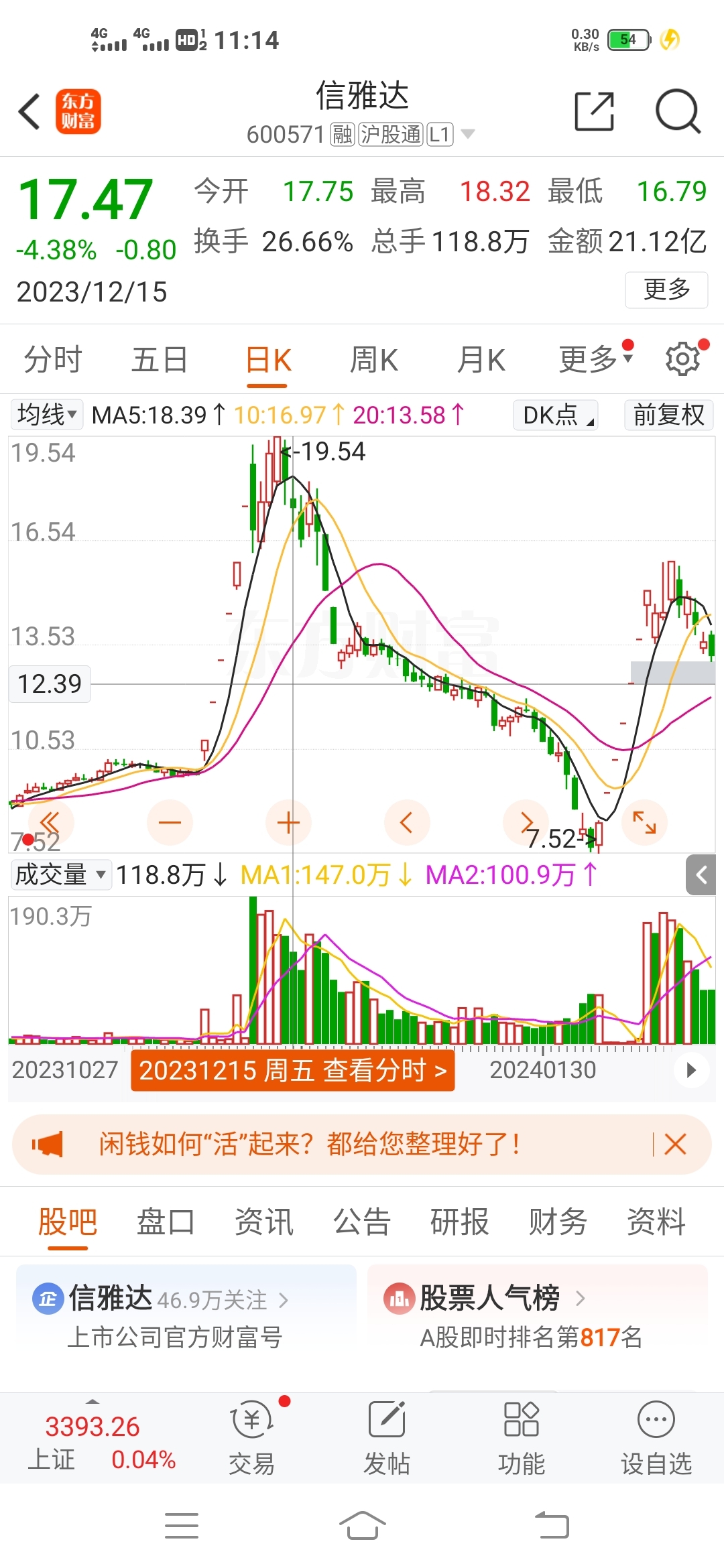The width and height of the screenshot is (724, 1568).
Task: Switch to the 周K chart tab
Action: [x=374, y=360]
